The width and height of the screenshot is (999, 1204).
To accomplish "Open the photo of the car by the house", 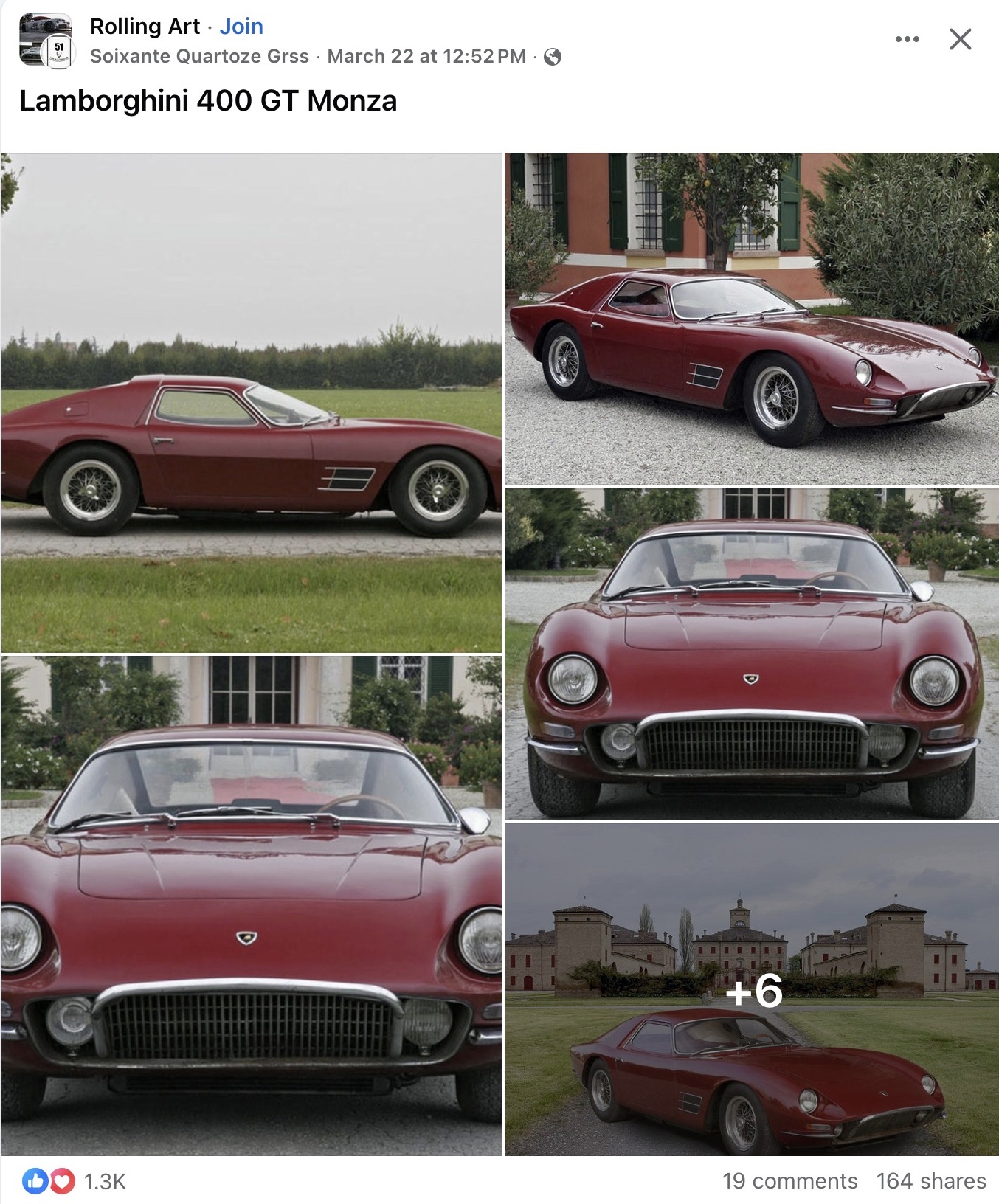I will [751, 319].
